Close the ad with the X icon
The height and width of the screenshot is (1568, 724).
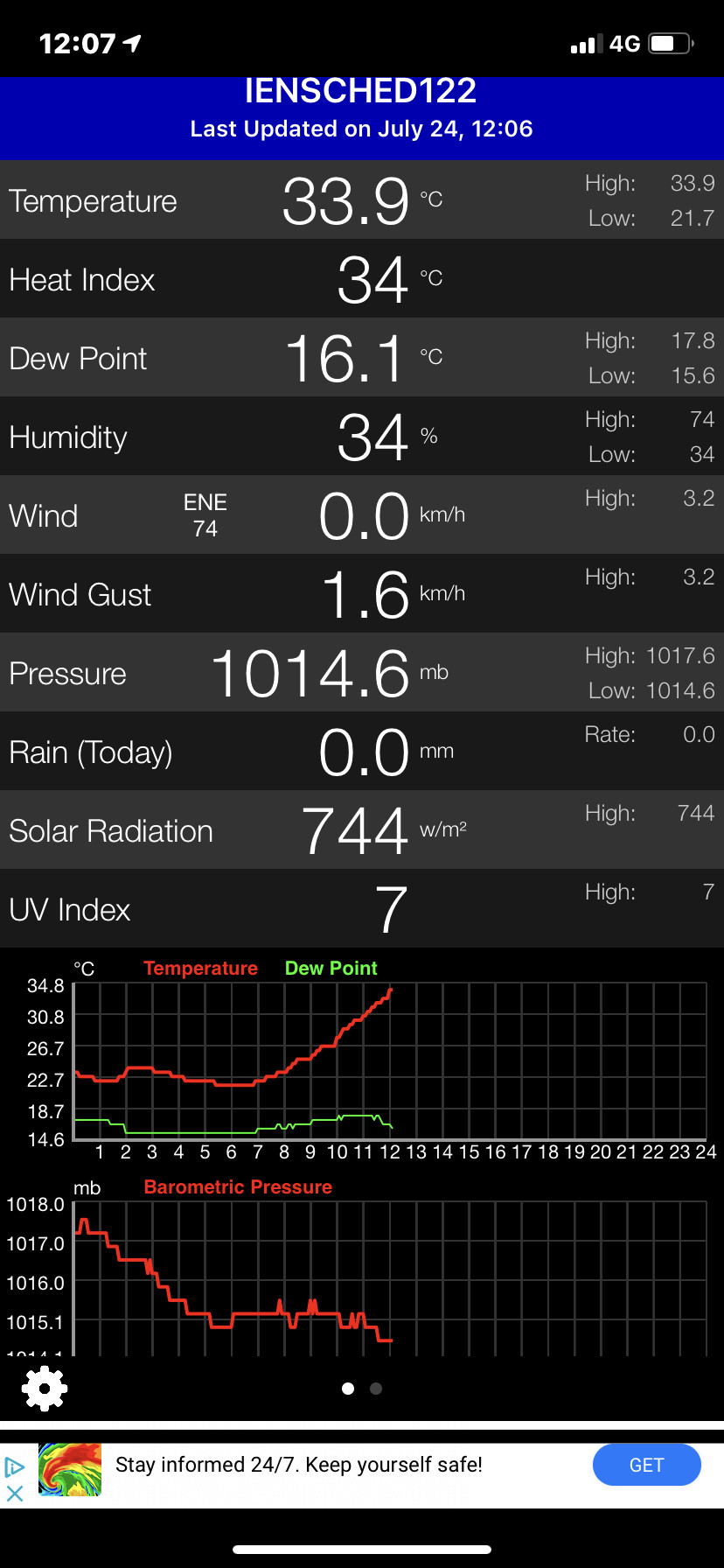coord(15,1494)
